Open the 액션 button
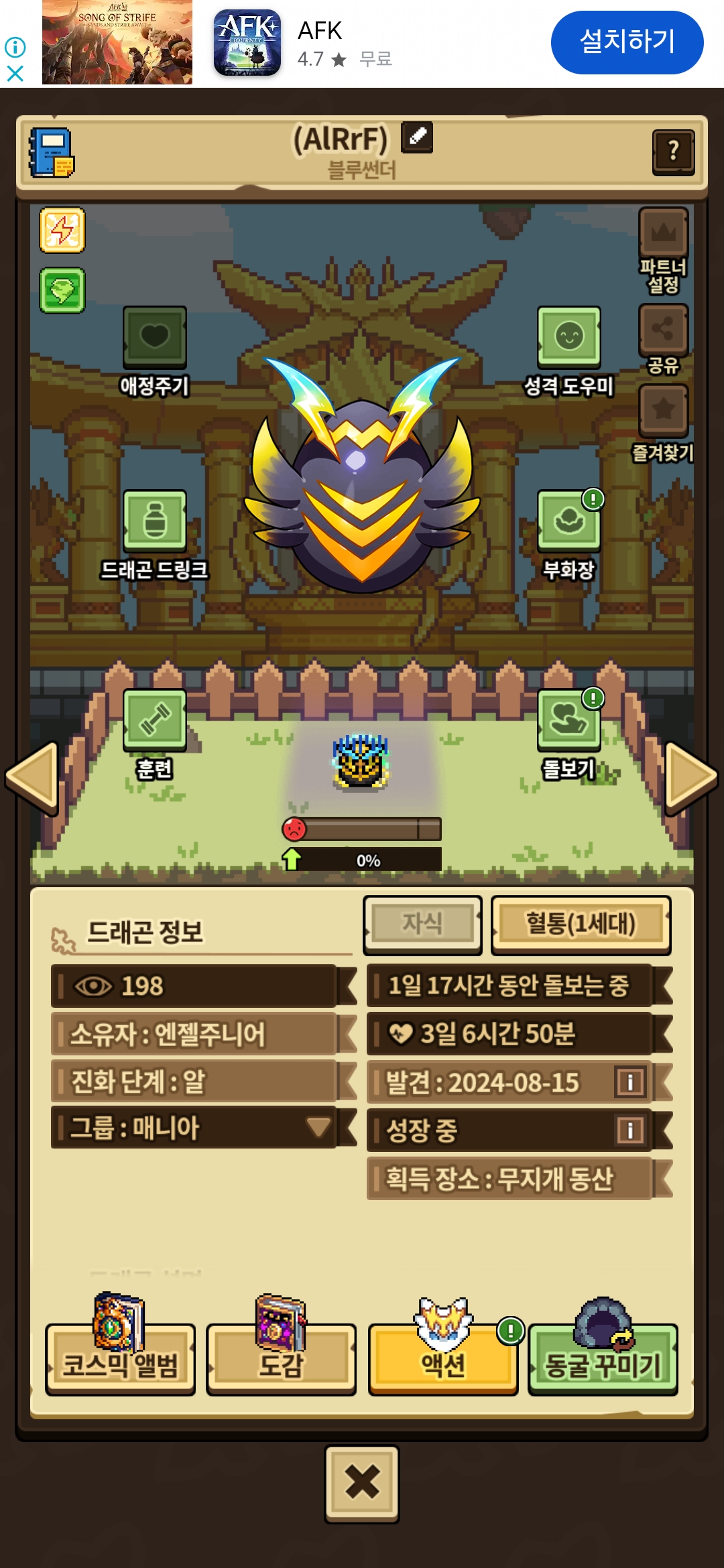 [442, 1360]
